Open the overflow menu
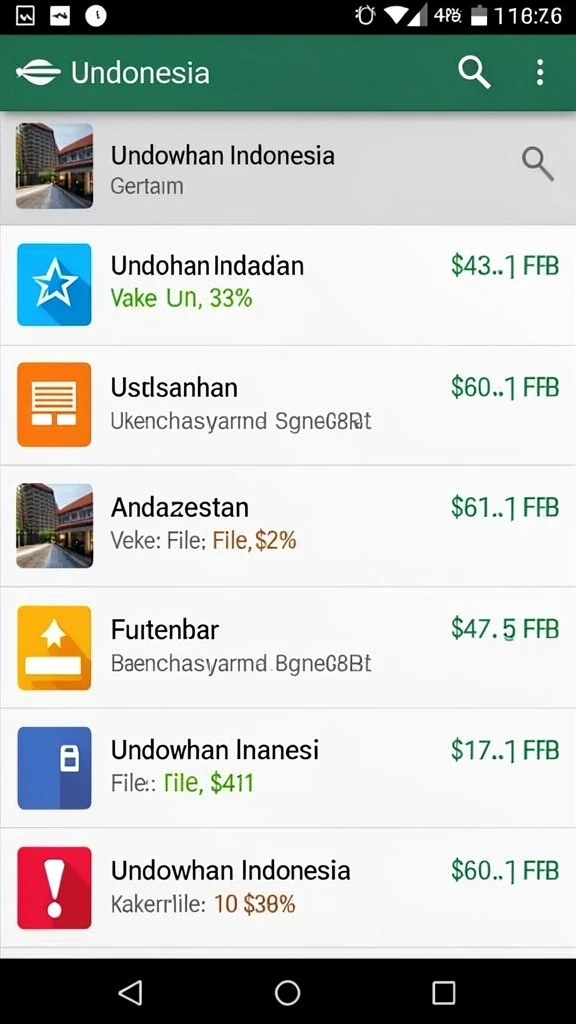576x1024 pixels. [x=539, y=72]
